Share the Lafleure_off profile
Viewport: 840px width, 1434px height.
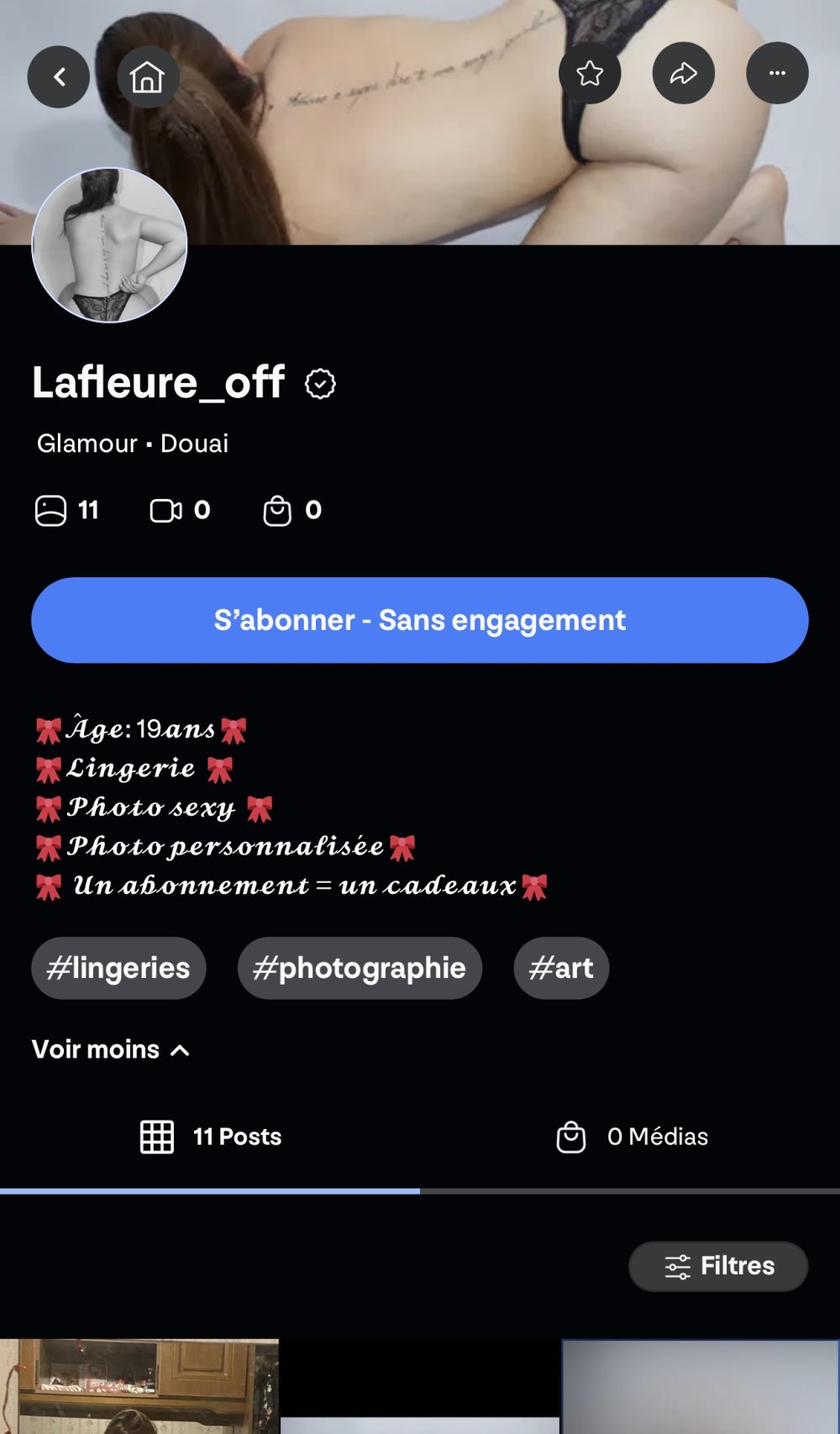(x=683, y=74)
